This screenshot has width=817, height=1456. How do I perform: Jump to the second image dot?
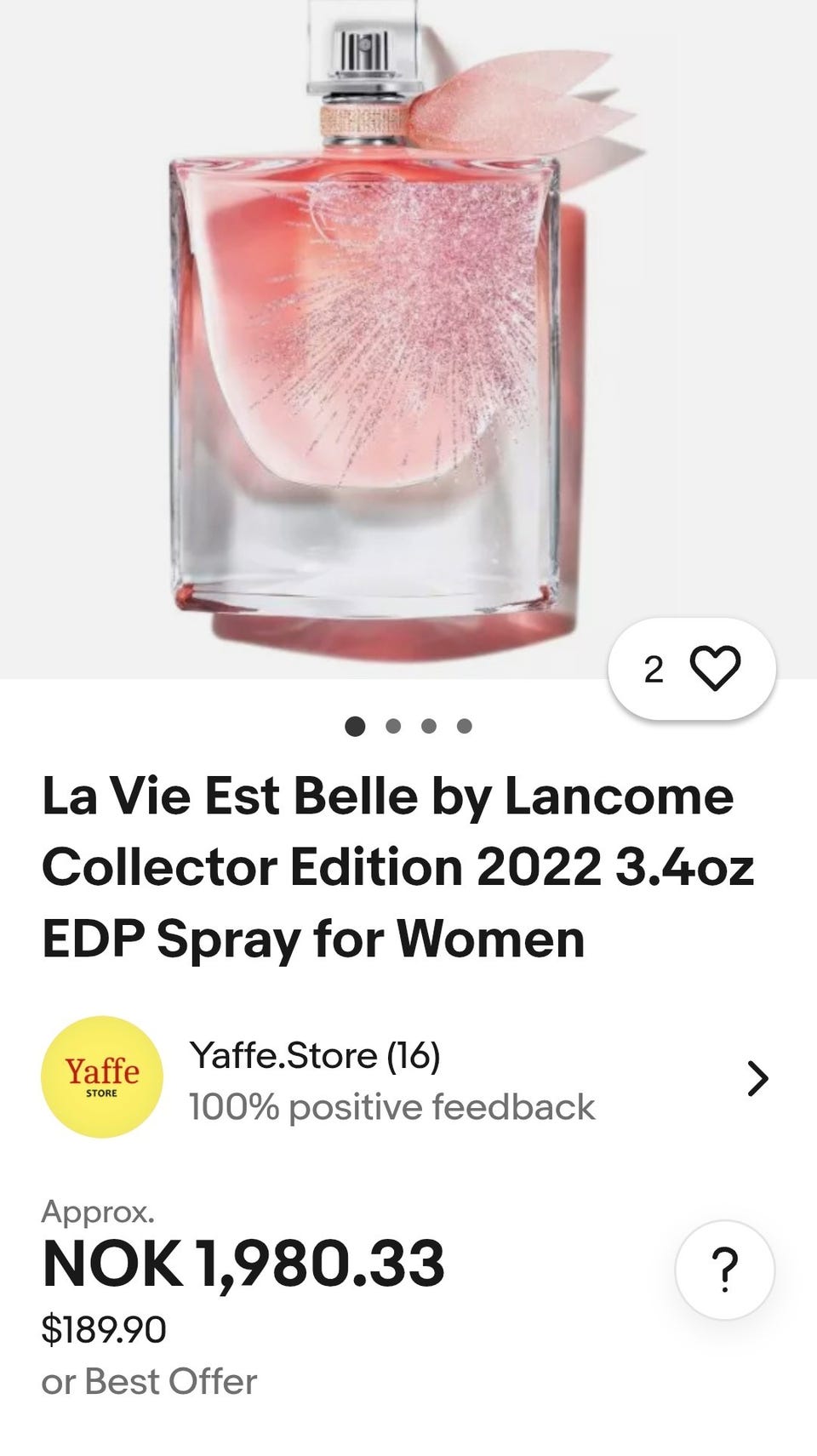393,726
